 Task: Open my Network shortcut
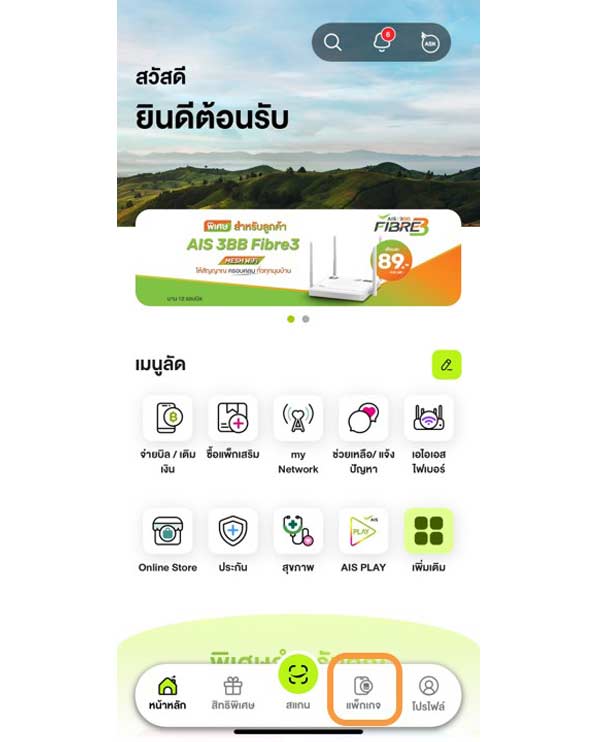click(298, 418)
